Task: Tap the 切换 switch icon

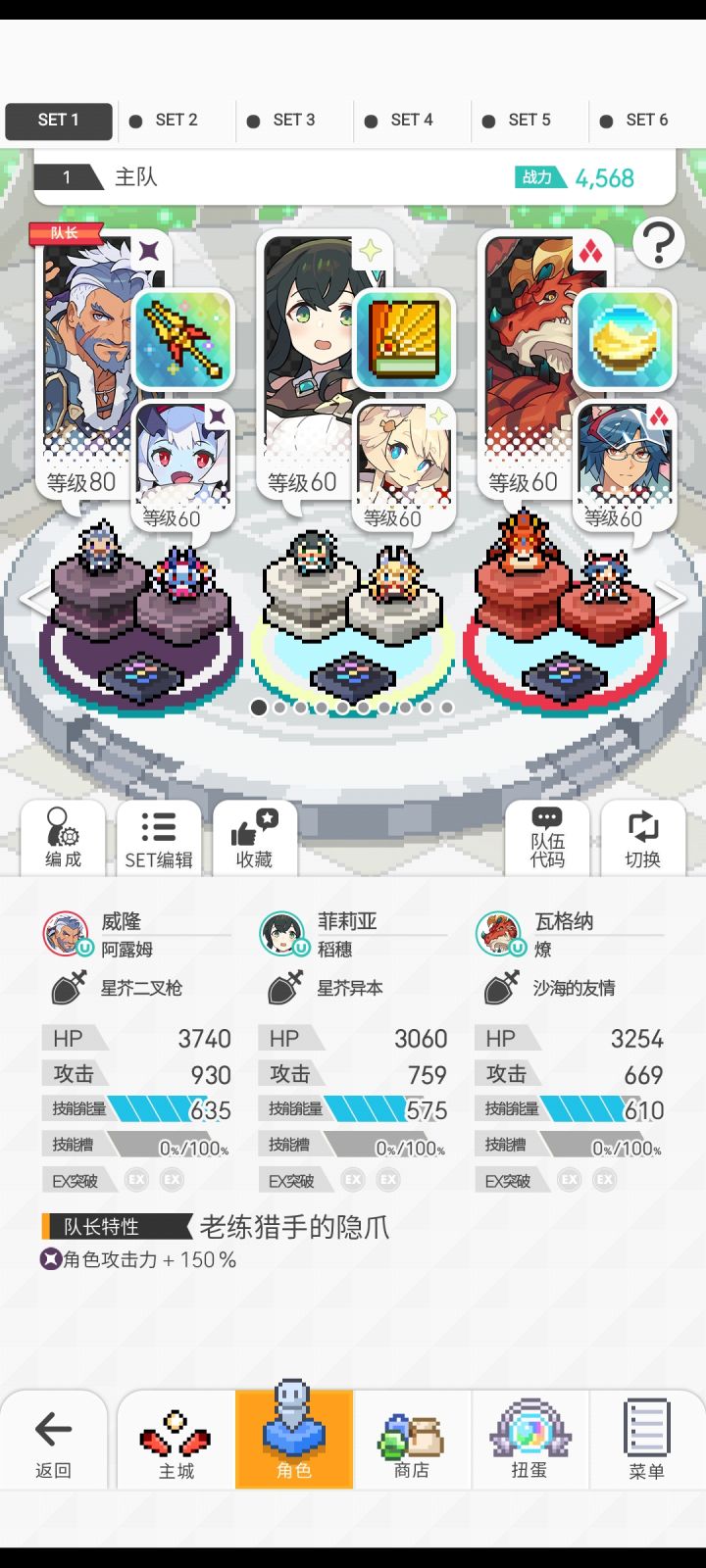Action: [642, 838]
